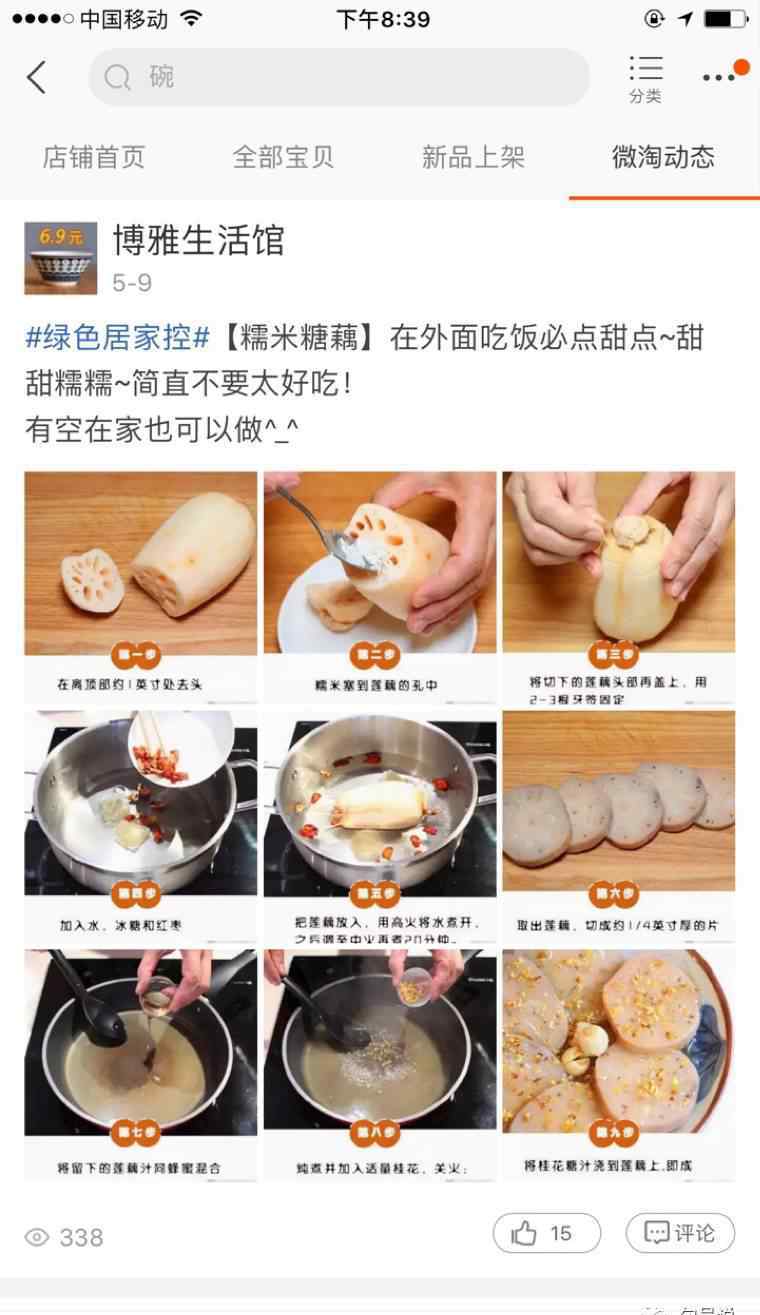Tap the search box with 碗

pyautogui.click(x=339, y=77)
